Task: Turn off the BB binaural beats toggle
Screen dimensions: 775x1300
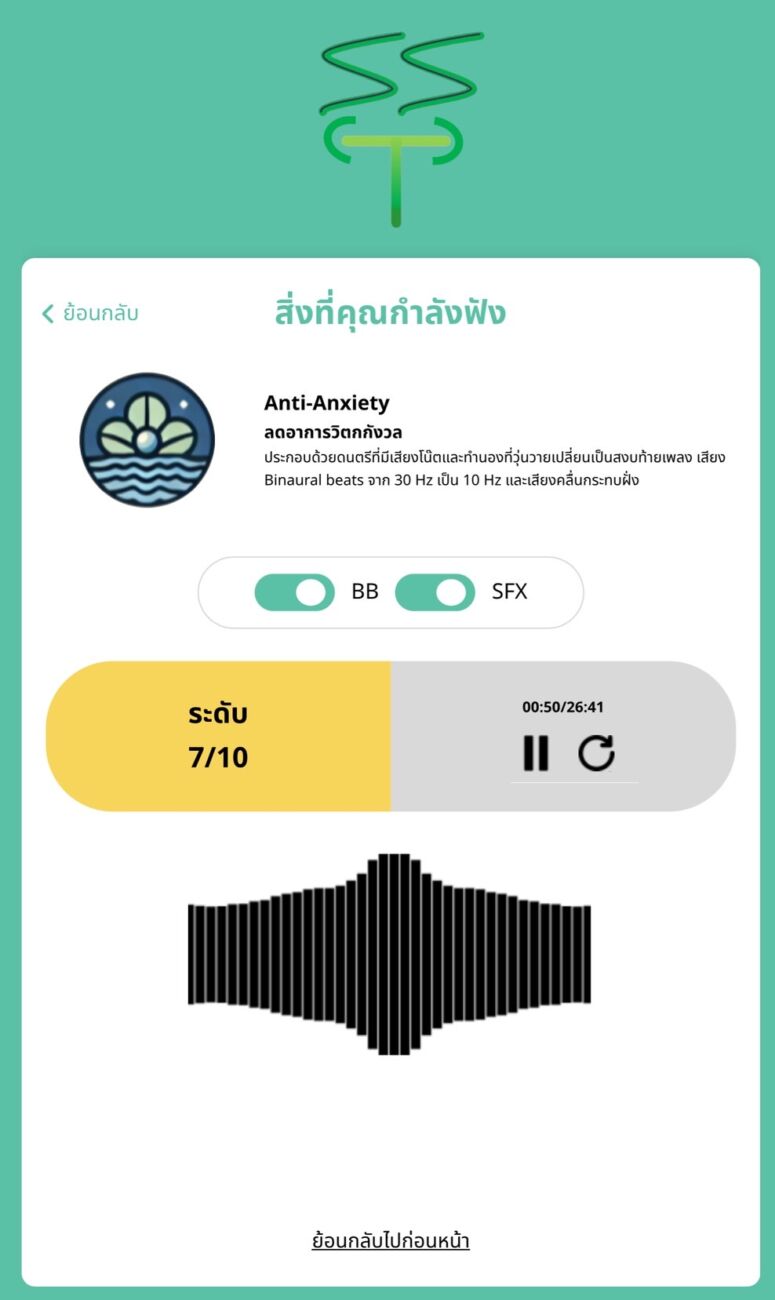Action: pyautogui.click(x=295, y=592)
